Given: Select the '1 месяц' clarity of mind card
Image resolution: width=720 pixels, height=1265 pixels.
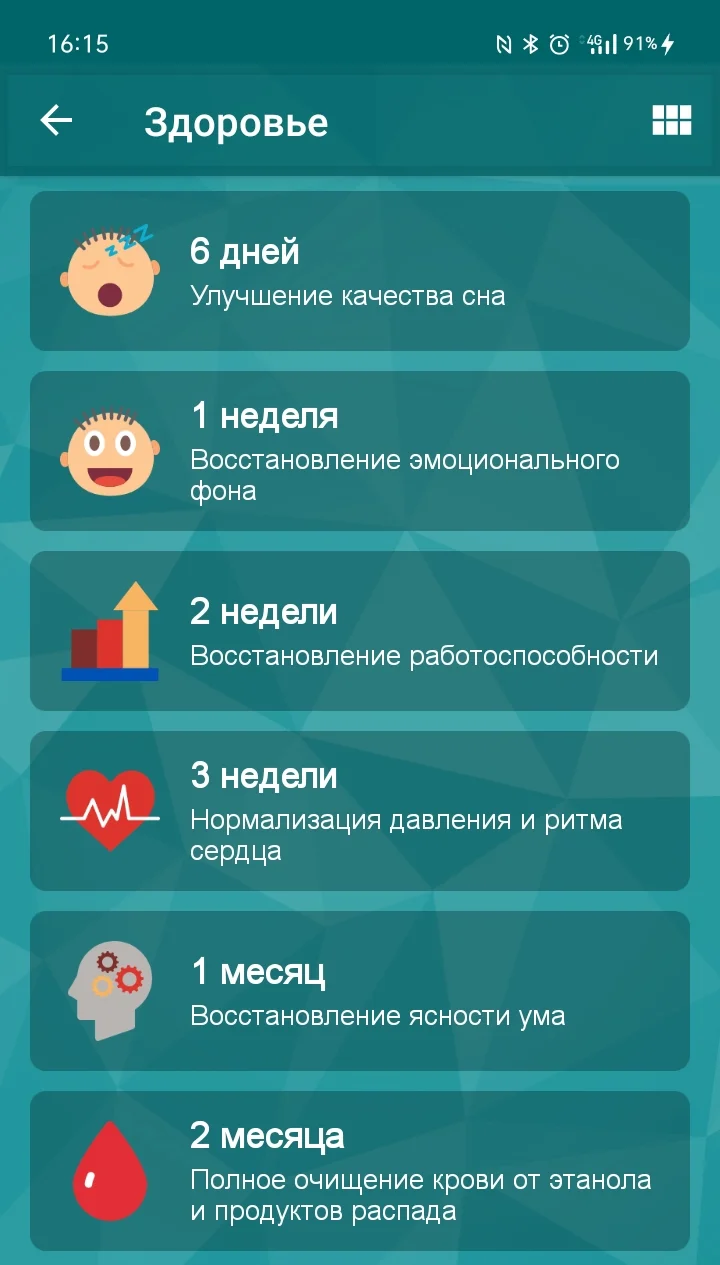Looking at the screenshot, I should [360, 989].
